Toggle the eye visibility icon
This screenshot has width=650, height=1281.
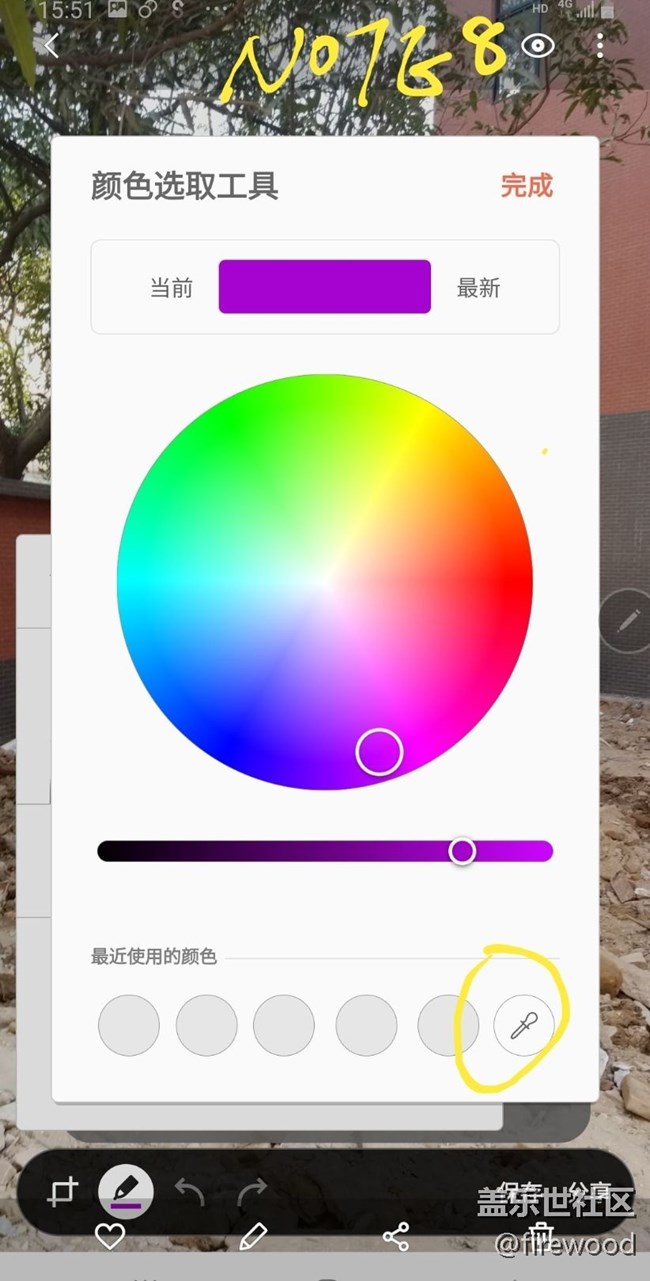tap(538, 46)
